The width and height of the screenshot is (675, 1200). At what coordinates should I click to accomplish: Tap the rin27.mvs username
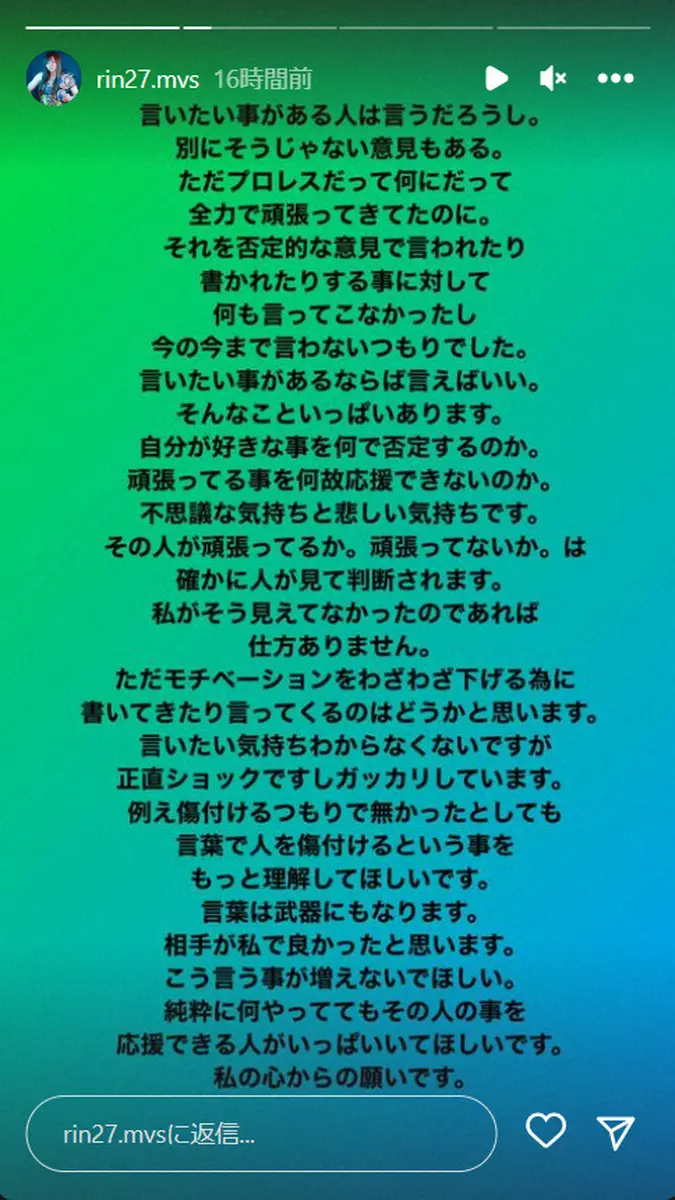pyautogui.click(x=147, y=79)
